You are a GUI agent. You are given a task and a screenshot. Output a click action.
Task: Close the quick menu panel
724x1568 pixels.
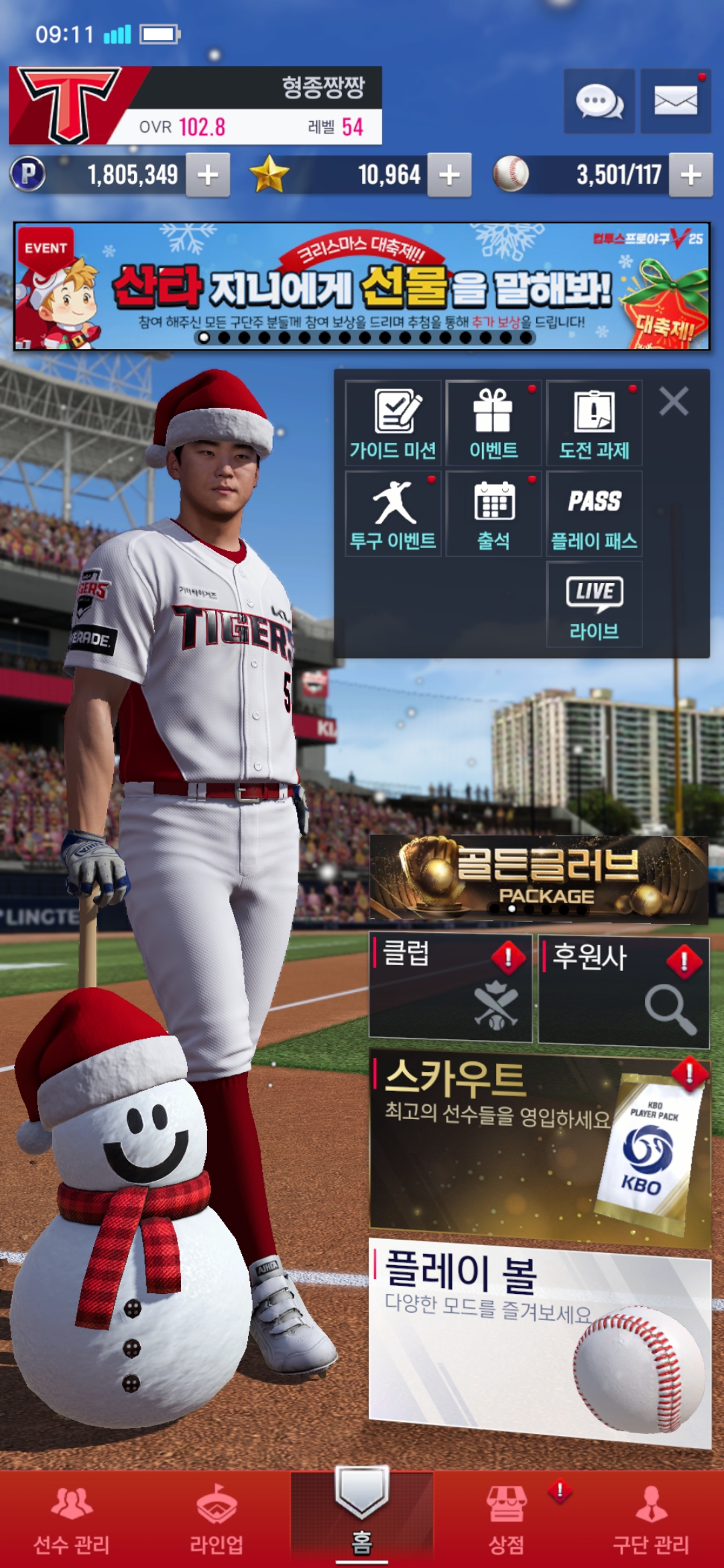(x=673, y=402)
